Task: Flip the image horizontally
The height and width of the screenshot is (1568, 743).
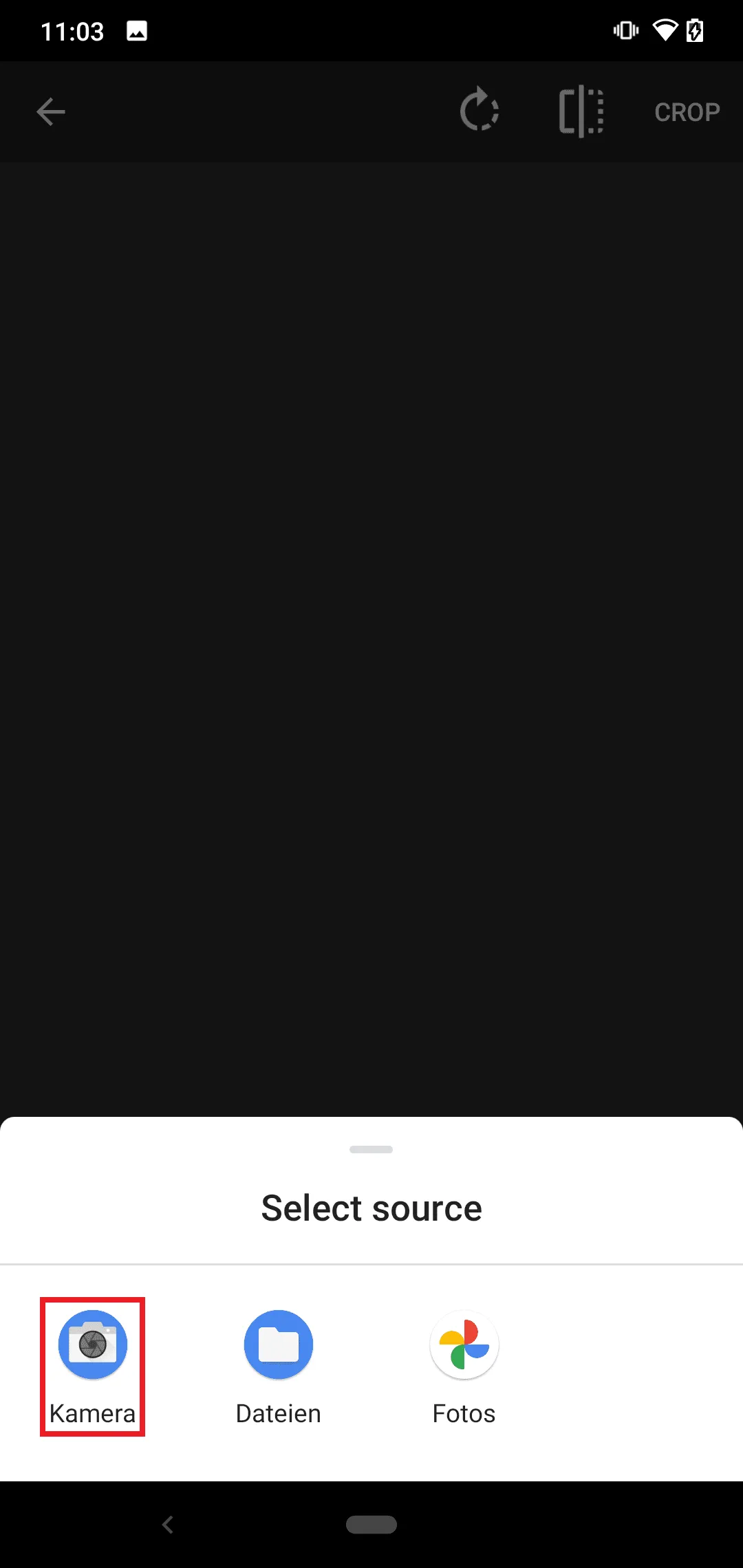Action: (x=581, y=111)
